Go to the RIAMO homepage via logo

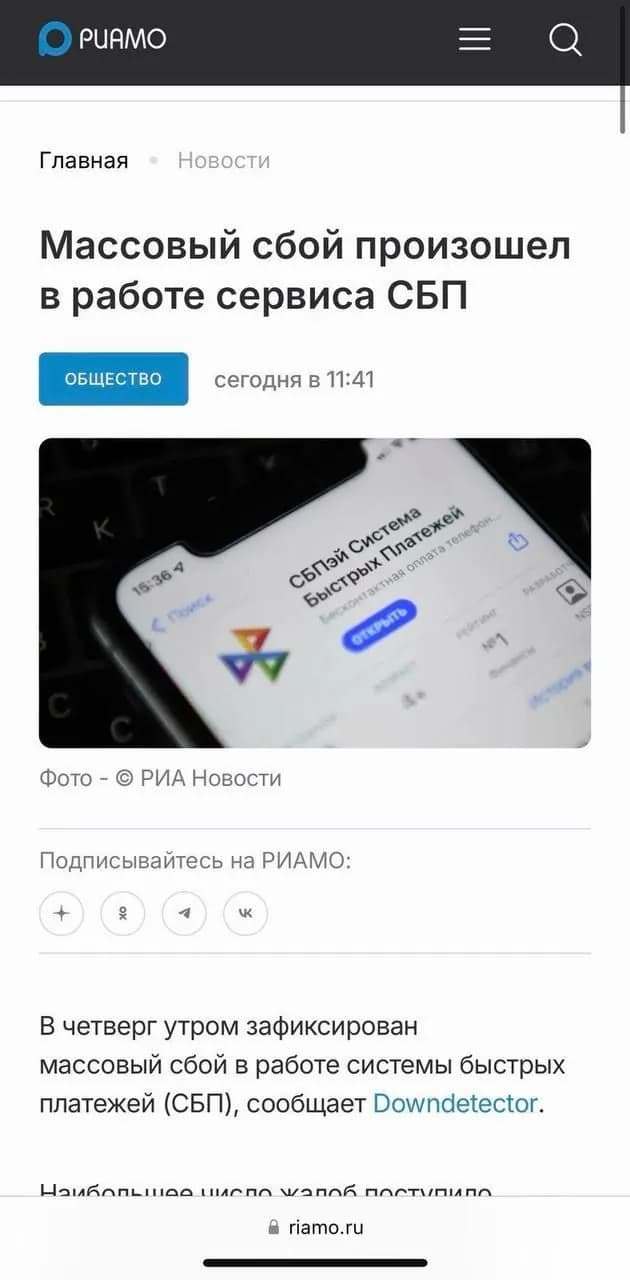coord(102,40)
